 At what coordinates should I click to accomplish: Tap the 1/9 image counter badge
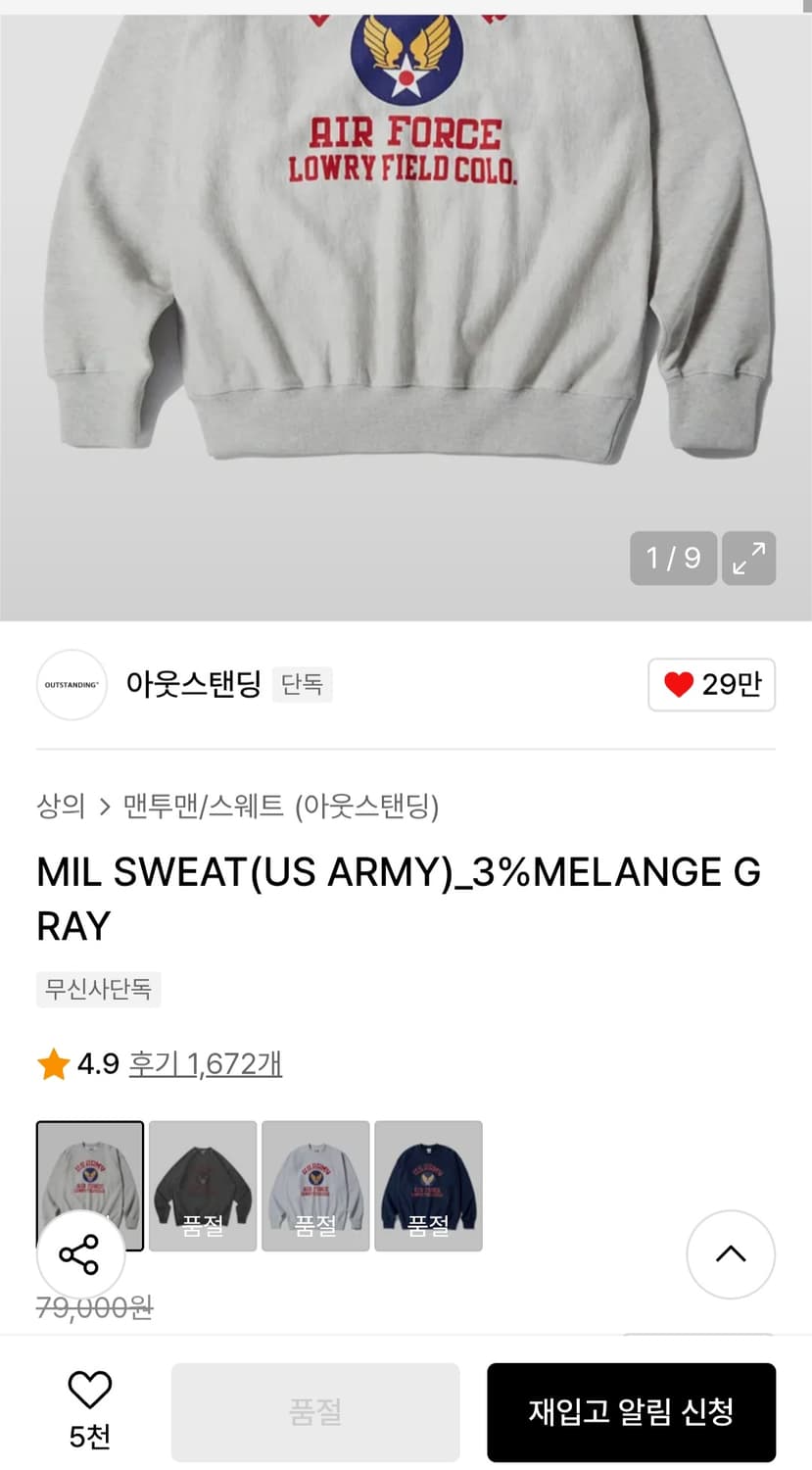pos(673,558)
